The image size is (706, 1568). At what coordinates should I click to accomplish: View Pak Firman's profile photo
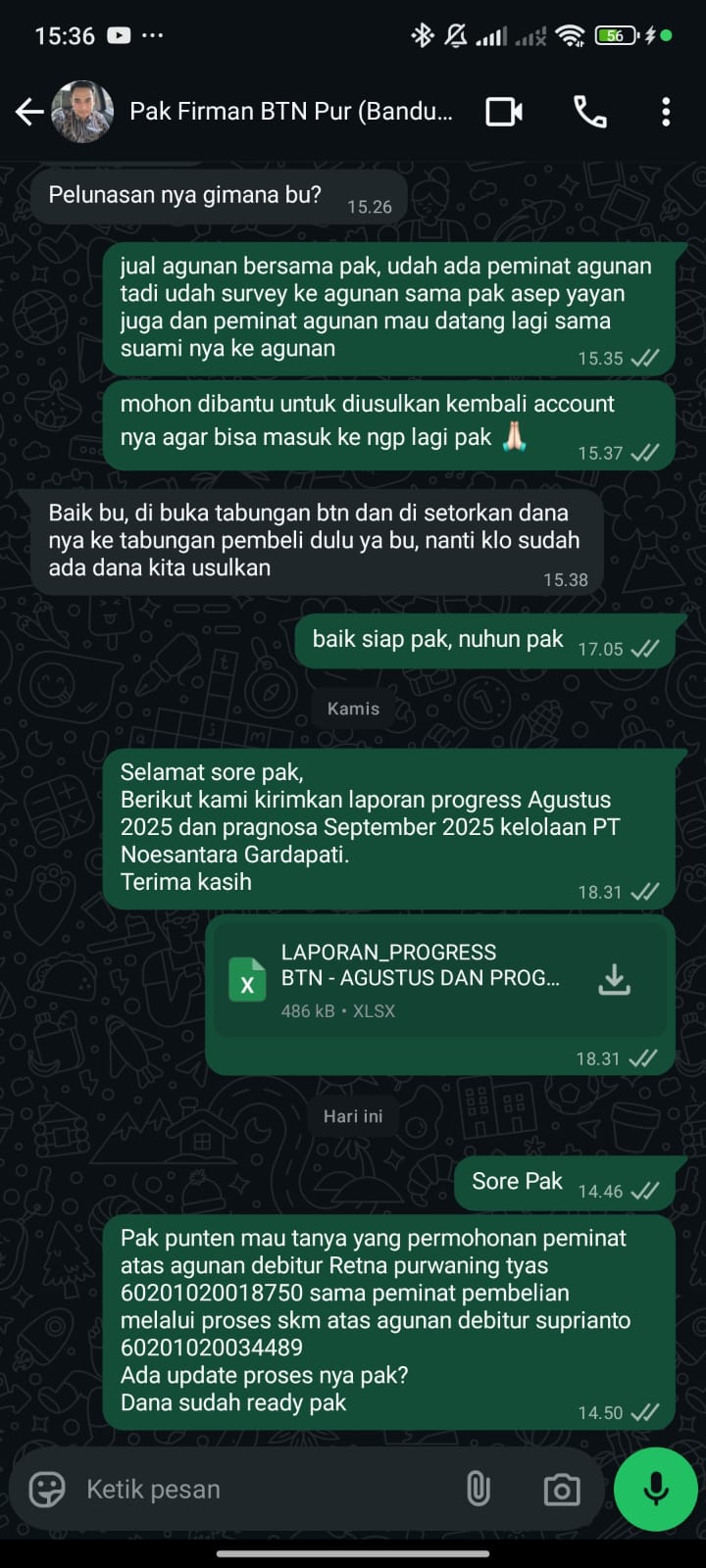[82, 112]
